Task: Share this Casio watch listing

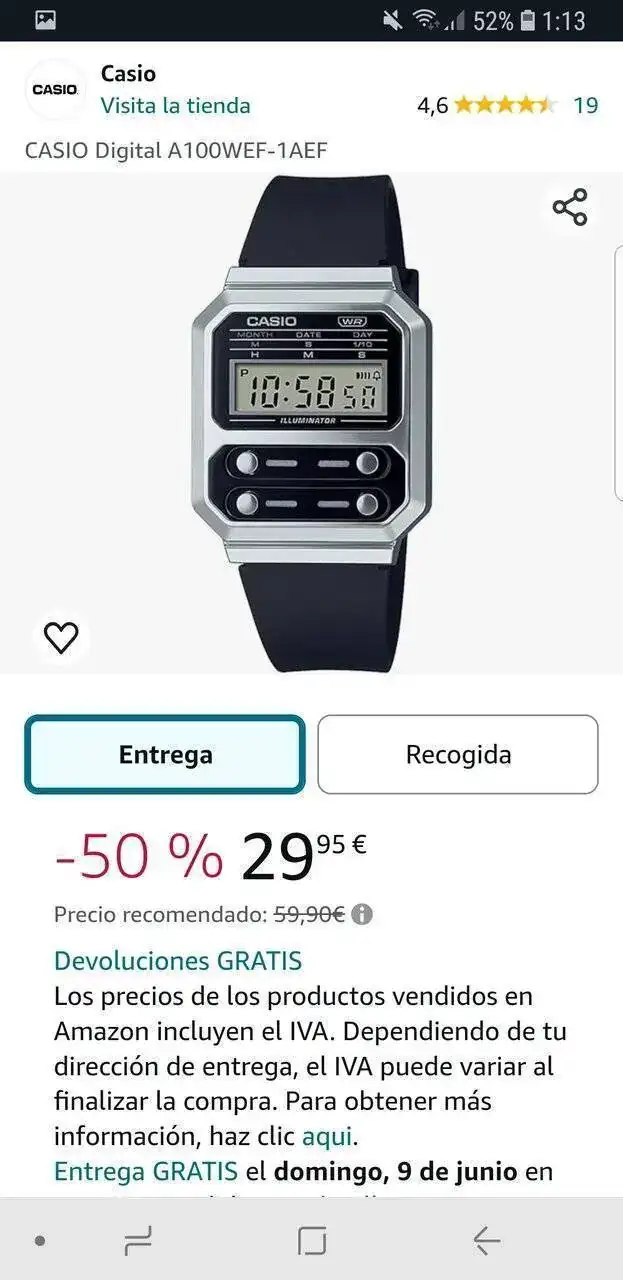Action: 570,207
